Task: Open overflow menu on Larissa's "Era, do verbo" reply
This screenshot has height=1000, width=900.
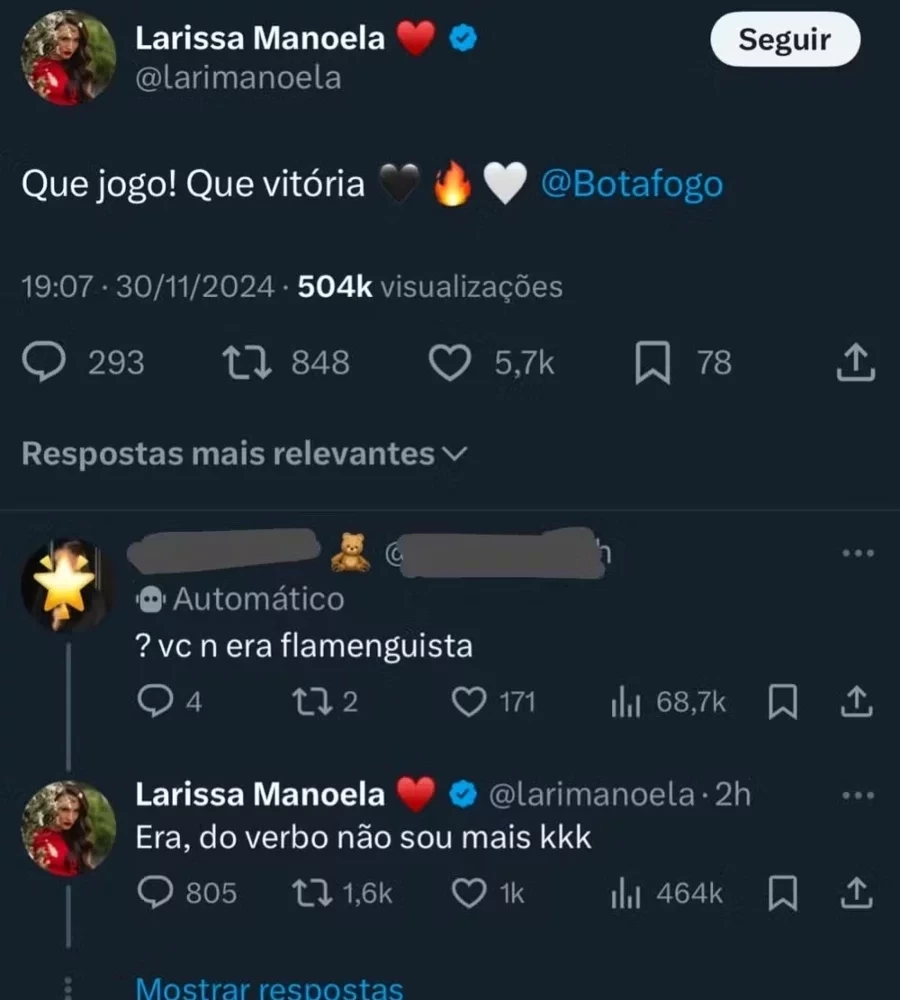Action: click(x=858, y=796)
